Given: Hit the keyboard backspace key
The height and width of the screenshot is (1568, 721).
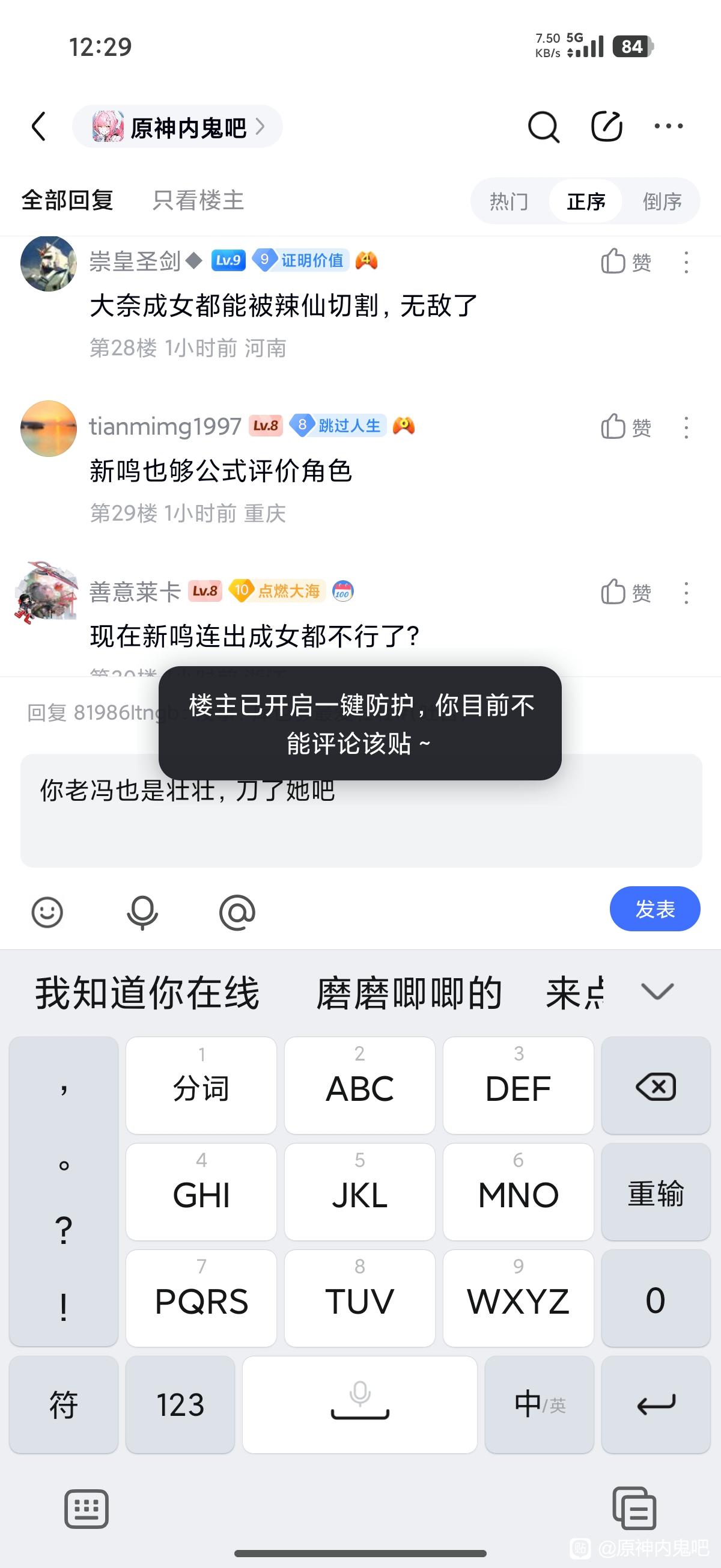Looking at the screenshot, I should [x=656, y=1086].
